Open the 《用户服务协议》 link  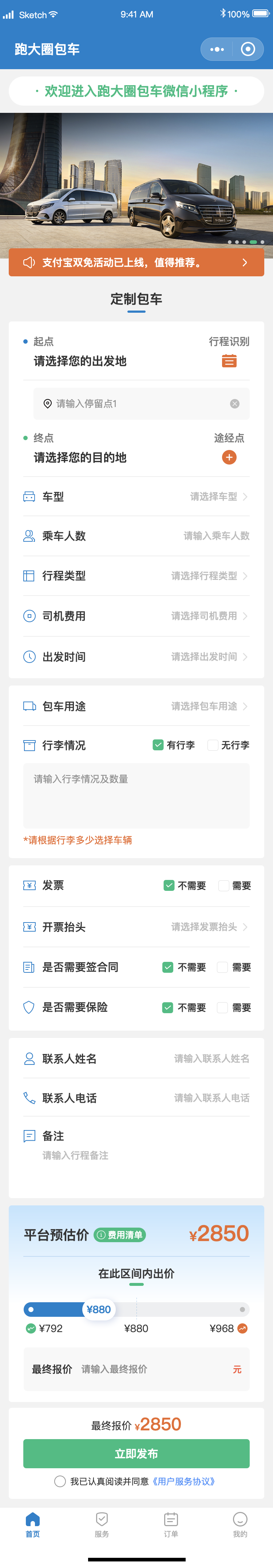click(183, 1482)
